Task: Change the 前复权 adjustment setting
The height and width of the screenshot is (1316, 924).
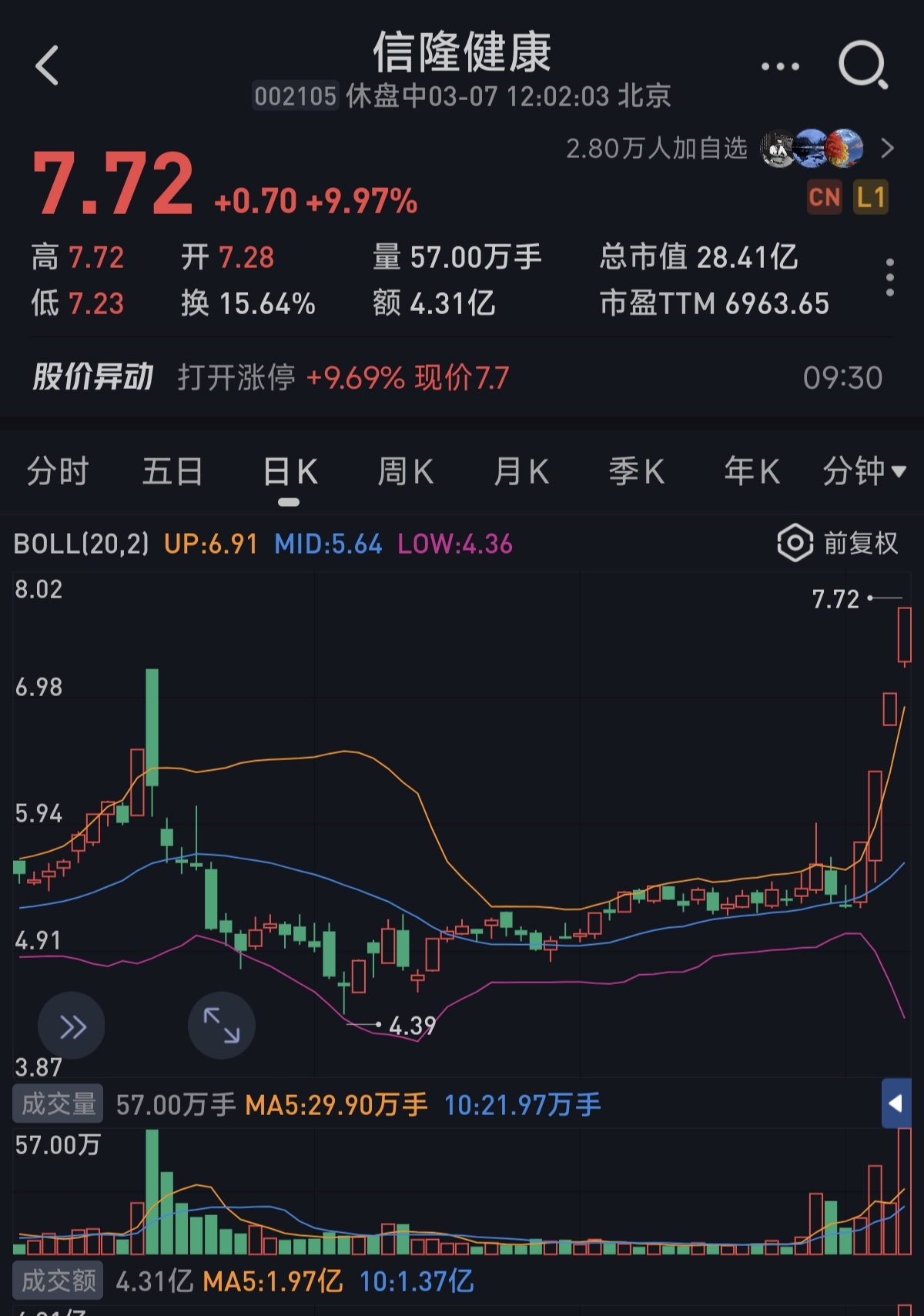Action: (838, 544)
